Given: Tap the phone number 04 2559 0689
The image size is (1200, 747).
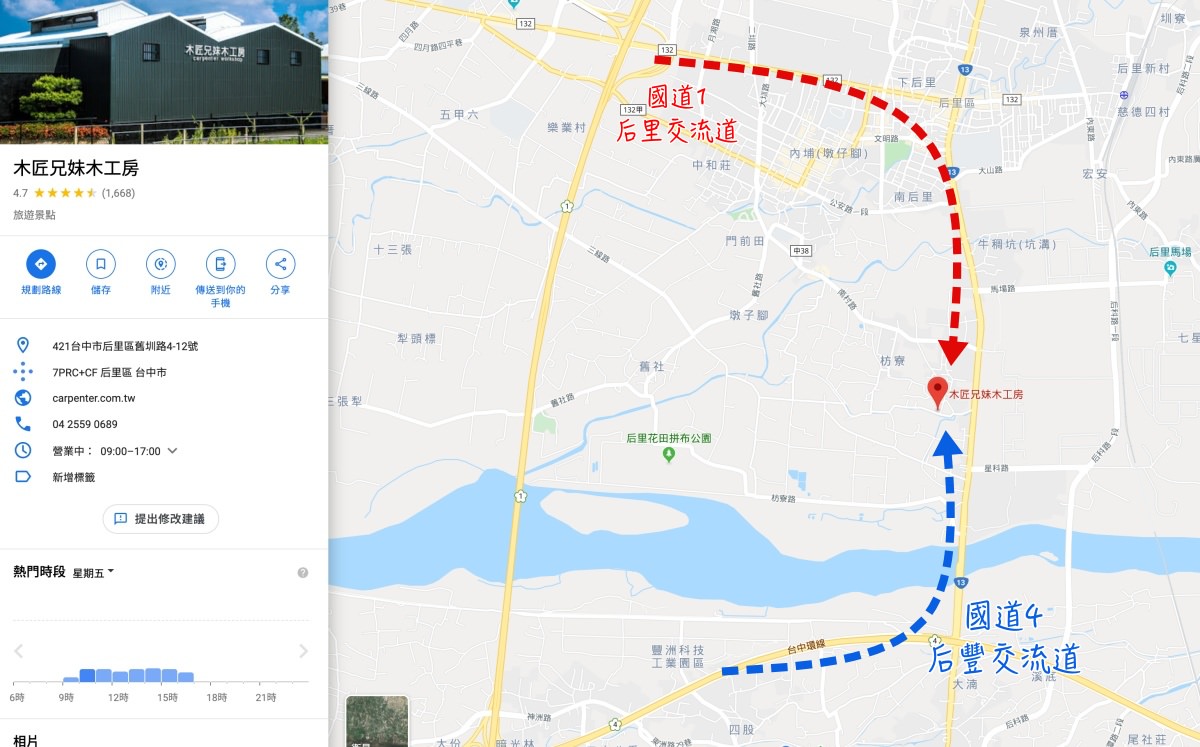Looking at the screenshot, I should (x=85, y=424).
